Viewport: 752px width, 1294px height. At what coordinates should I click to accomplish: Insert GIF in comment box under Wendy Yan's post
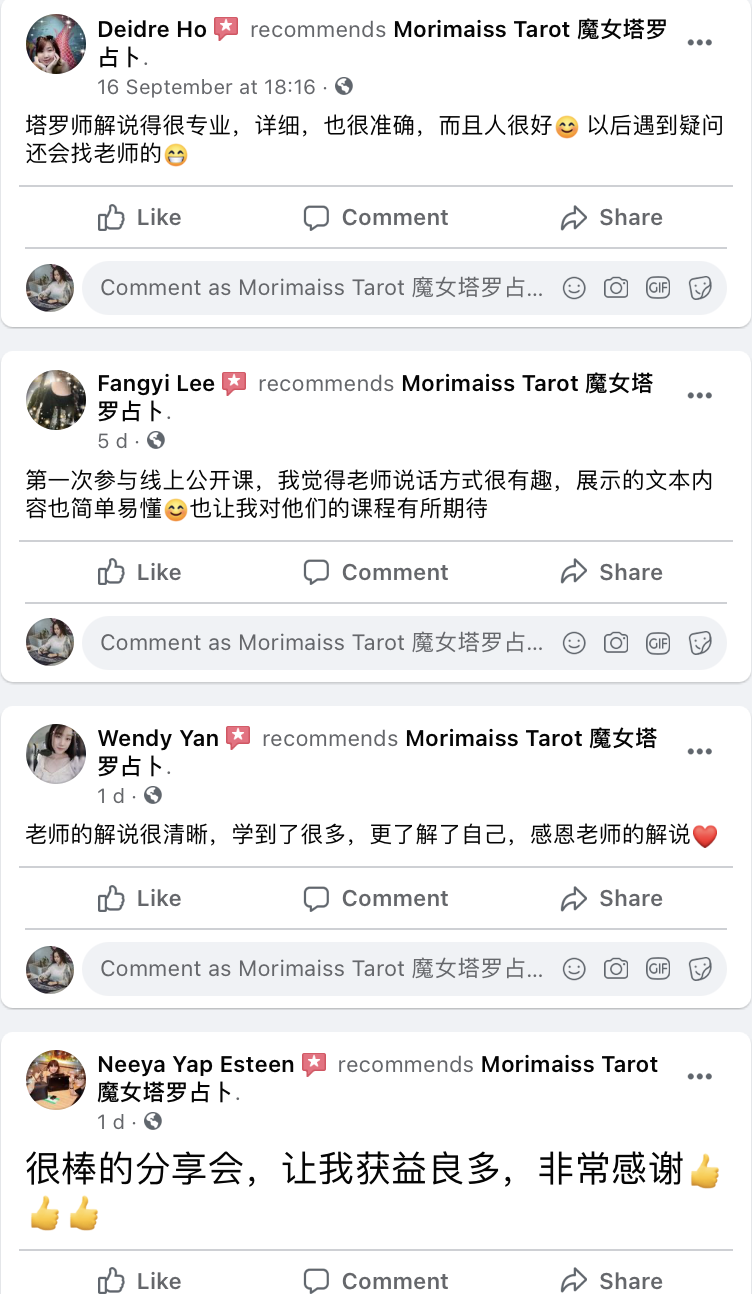(658, 969)
